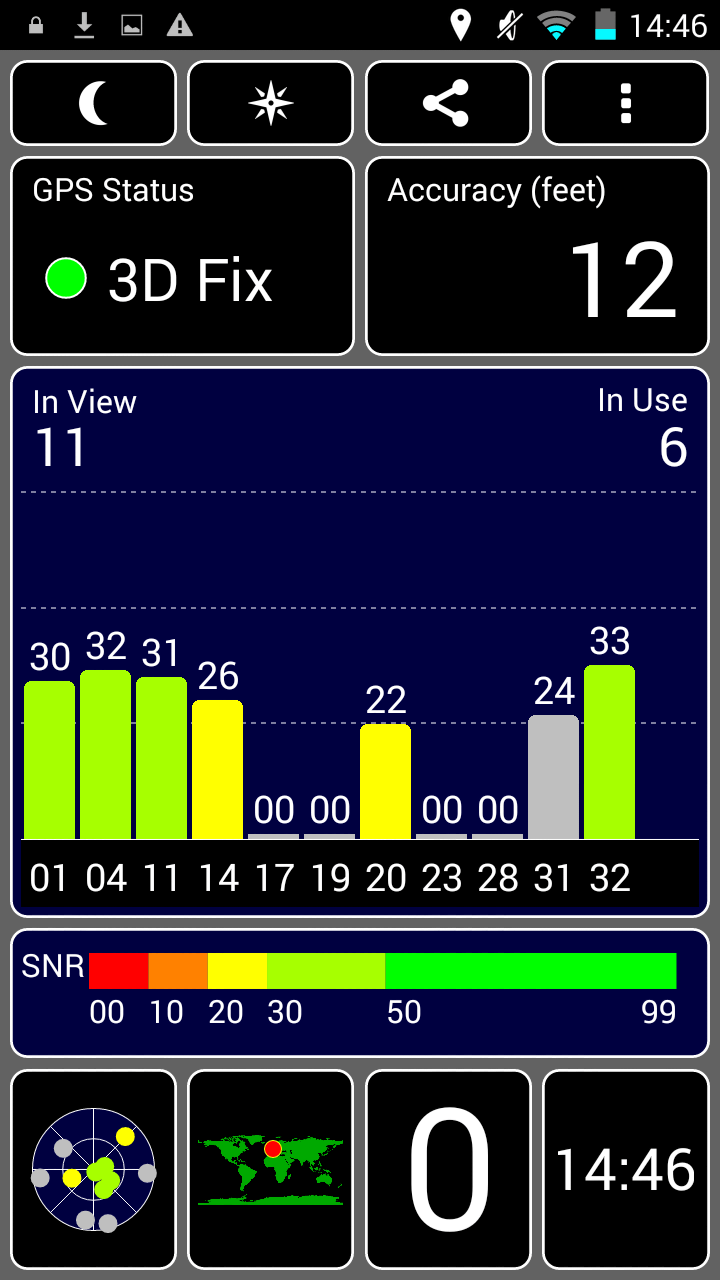Open the satellite sky view tile

tap(93, 1169)
